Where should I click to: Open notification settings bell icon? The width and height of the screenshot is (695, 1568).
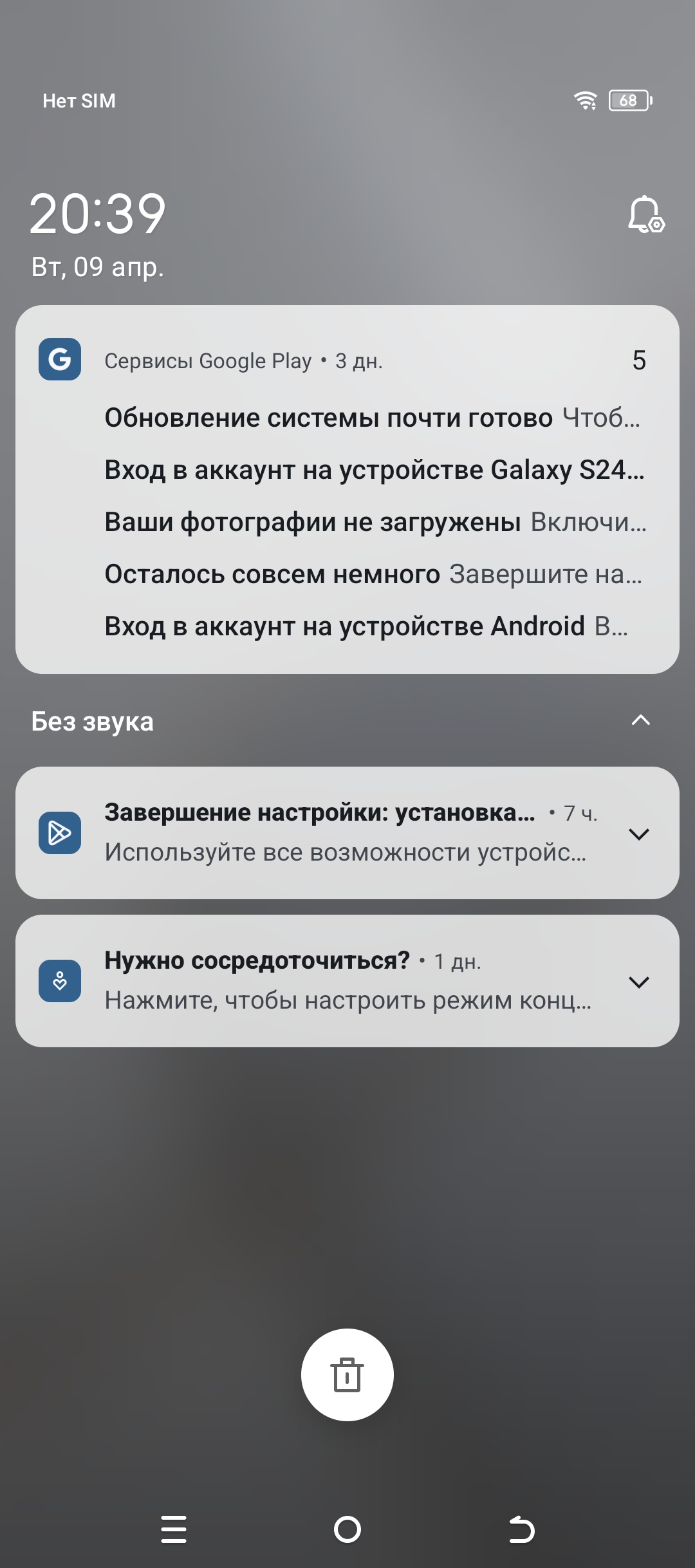click(x=645, y=214)
